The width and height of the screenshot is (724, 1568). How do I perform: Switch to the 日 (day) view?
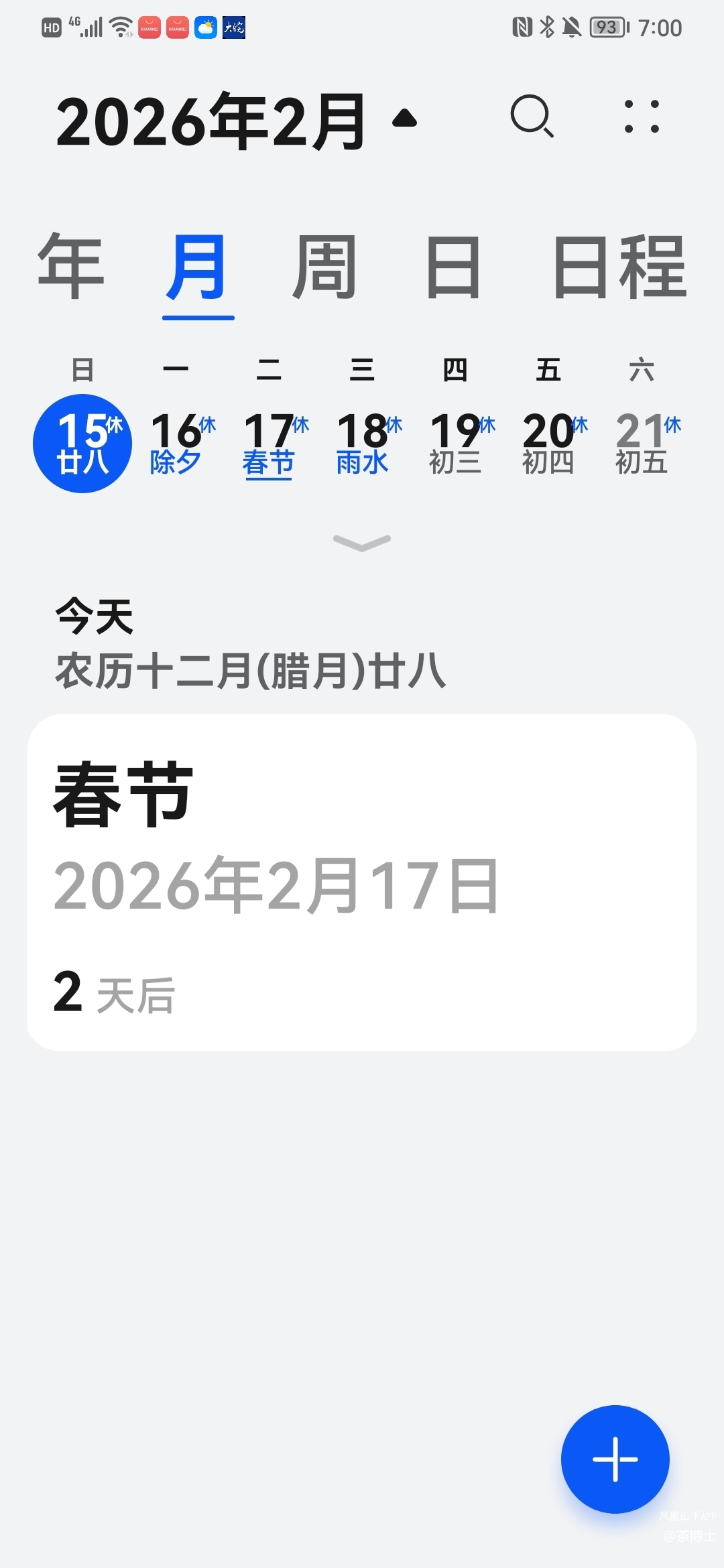pos(454,267)
